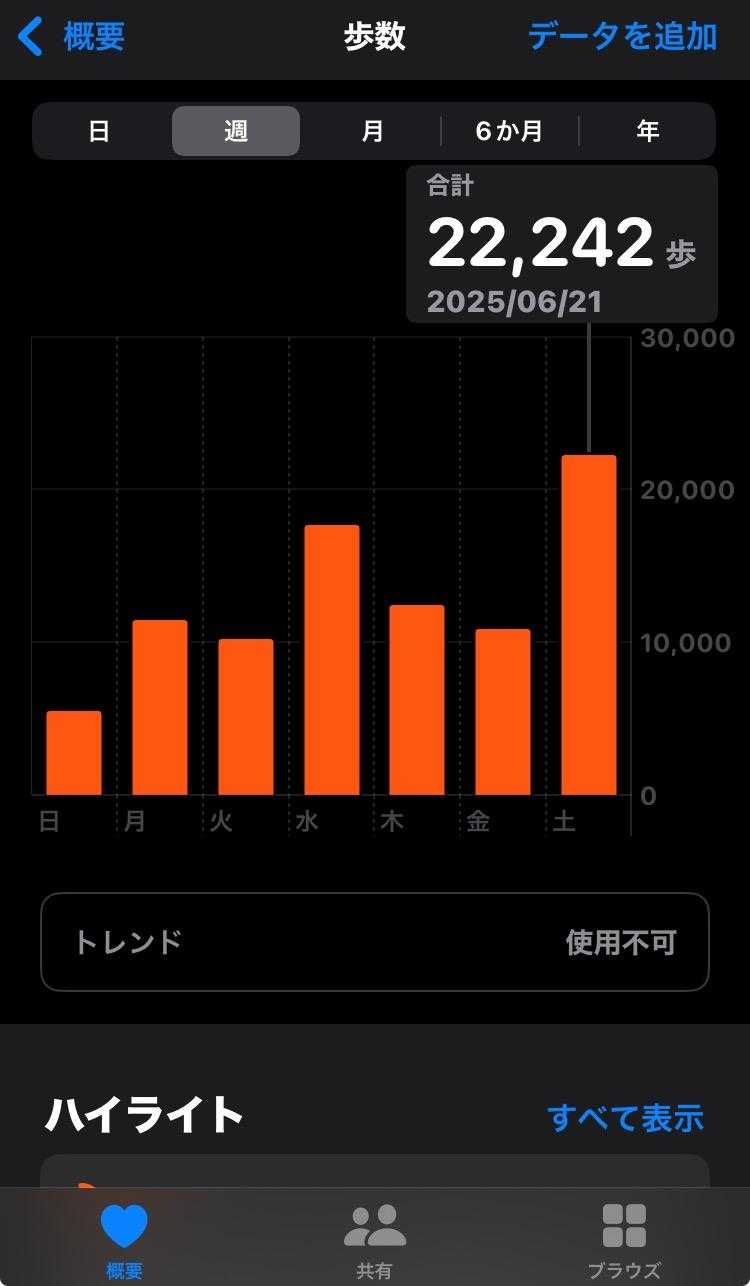Go back to 概要 screen
Viewport: 750px width, 1286px height.
click(x=72, y=37)
